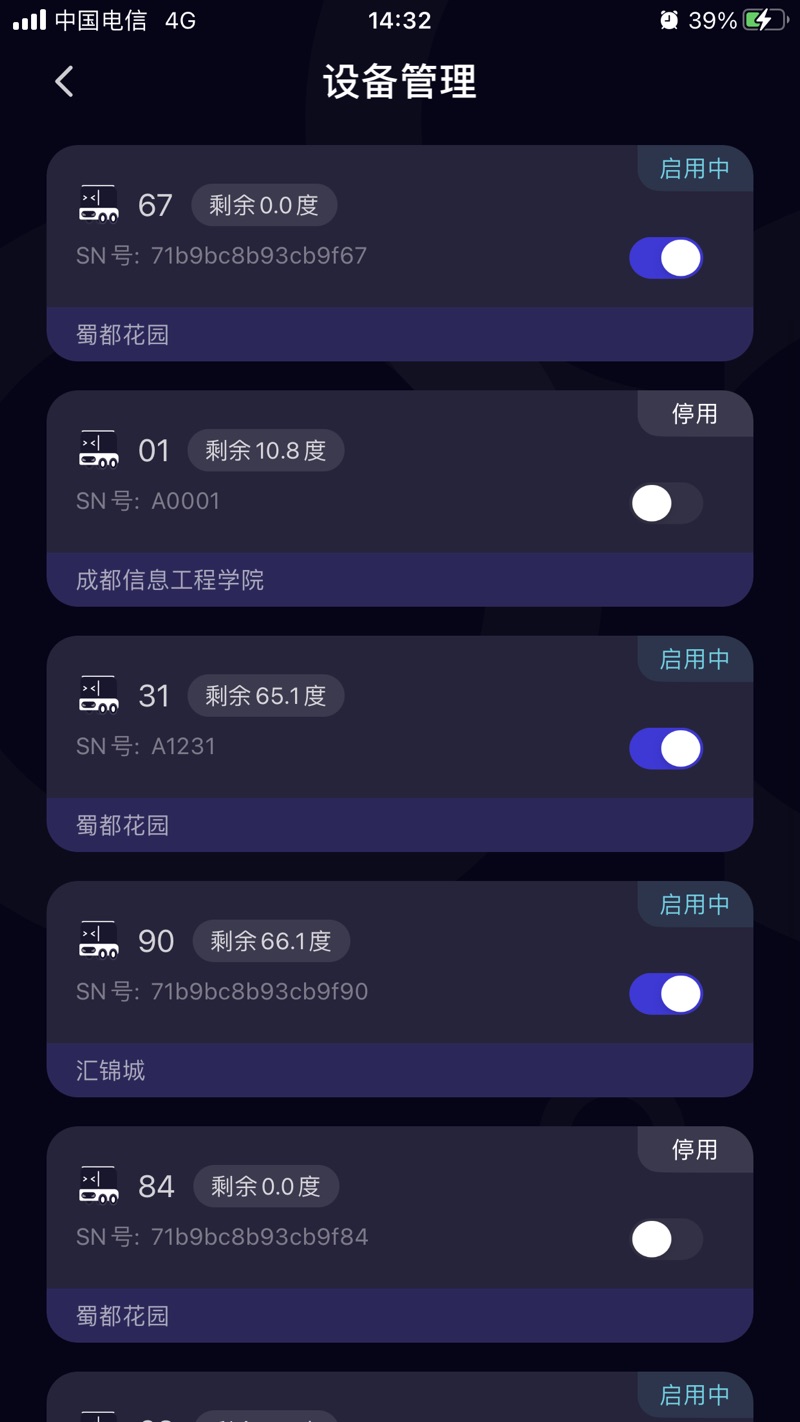
Task: Click the device icon next to 01
Action: coord(98,449)
